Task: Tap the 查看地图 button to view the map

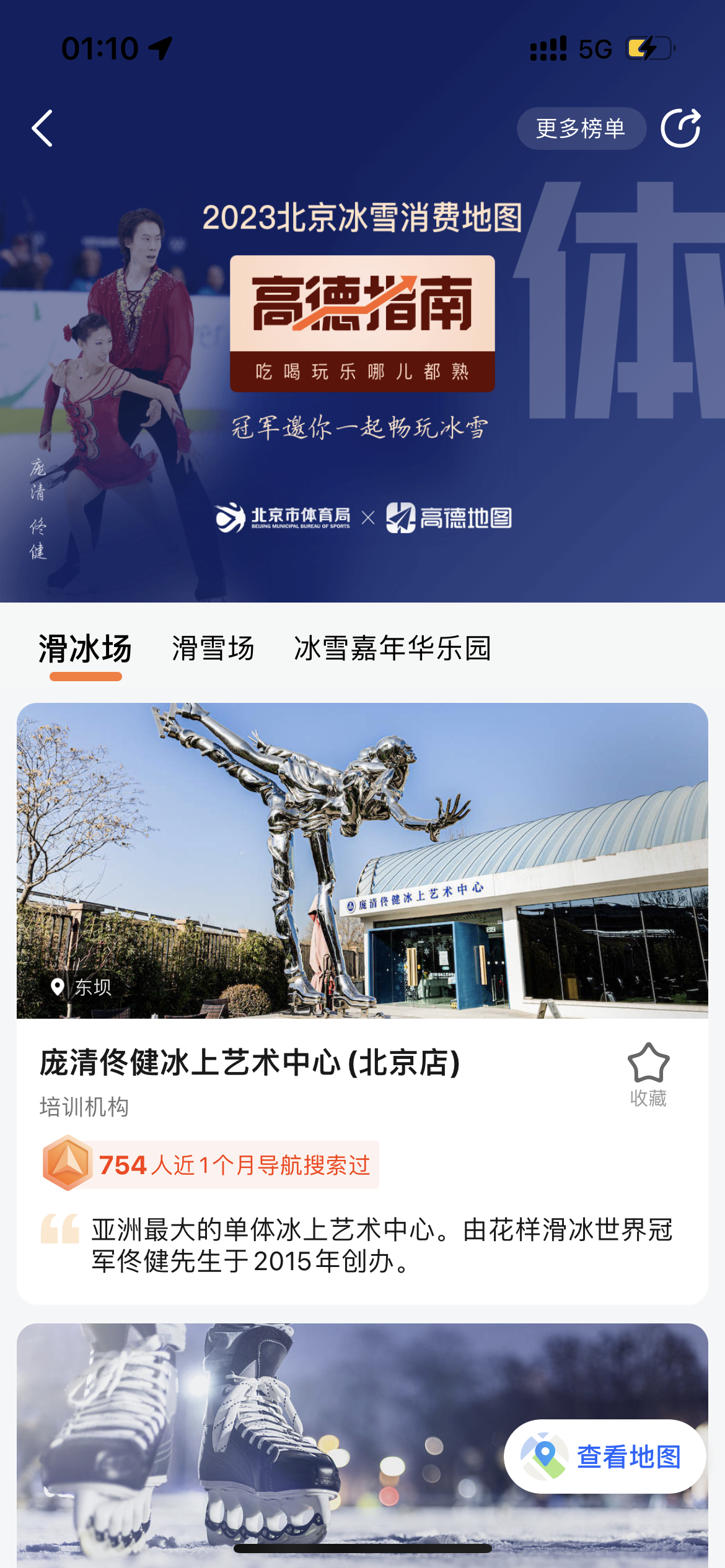Action: [x=605, y=1457]
